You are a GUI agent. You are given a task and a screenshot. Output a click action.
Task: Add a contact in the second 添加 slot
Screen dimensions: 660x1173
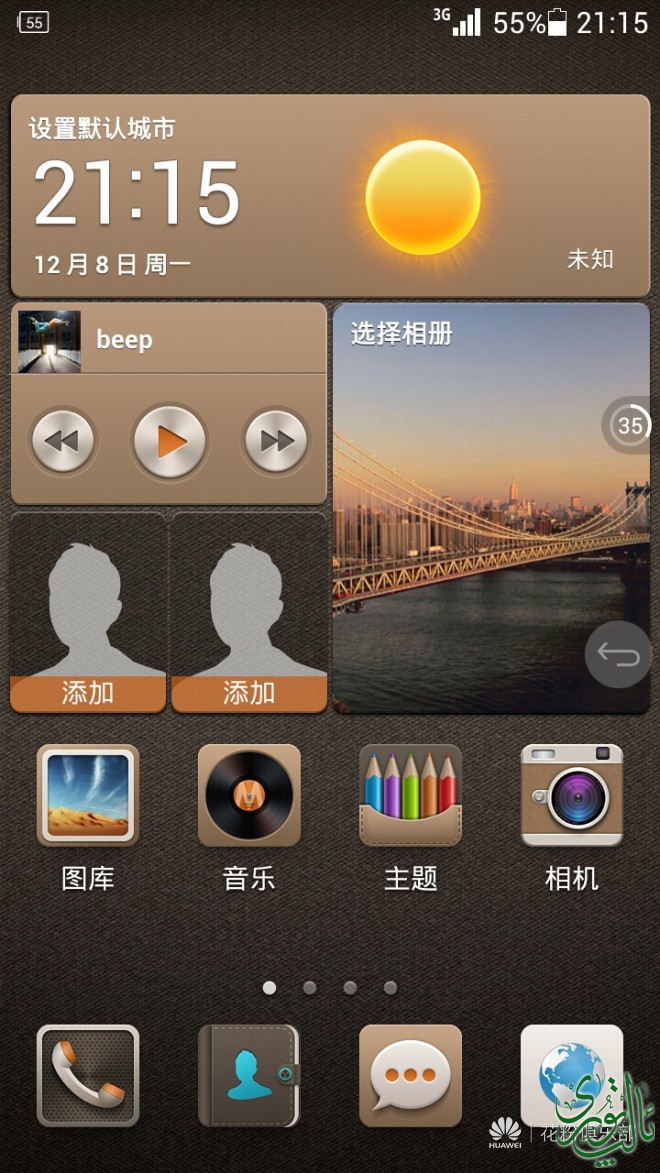pos(249,613)
